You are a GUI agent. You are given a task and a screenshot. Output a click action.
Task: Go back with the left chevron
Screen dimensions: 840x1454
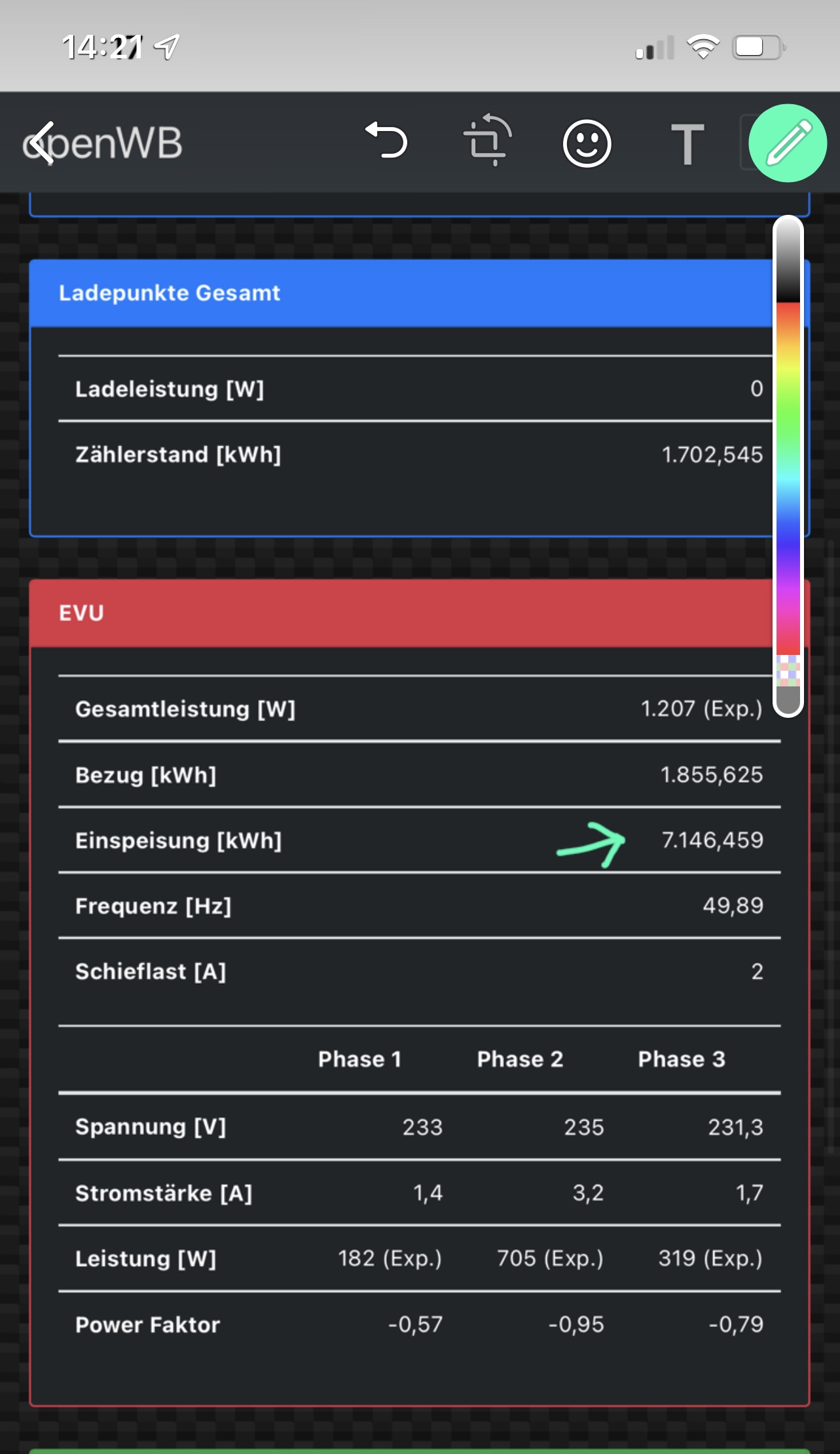42,143
